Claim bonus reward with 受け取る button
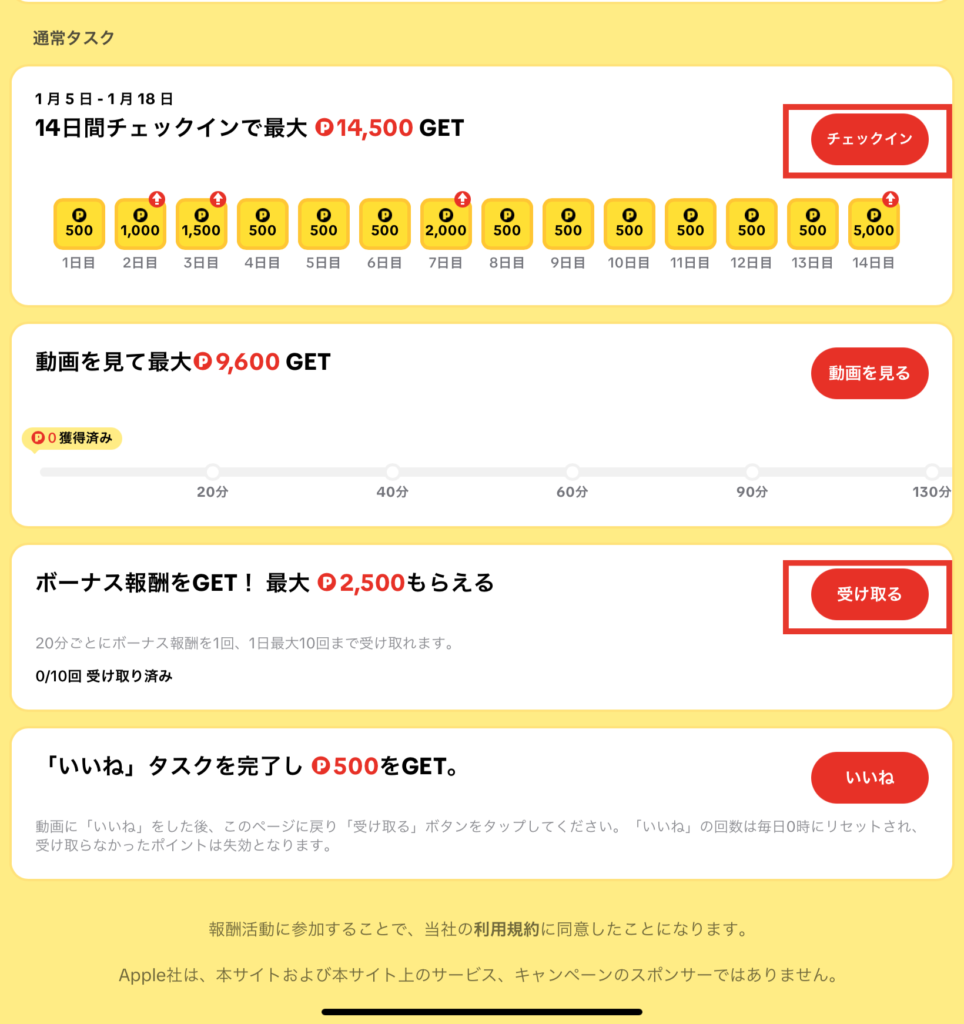Viewport: 964px width, 1024px height. 869,594
